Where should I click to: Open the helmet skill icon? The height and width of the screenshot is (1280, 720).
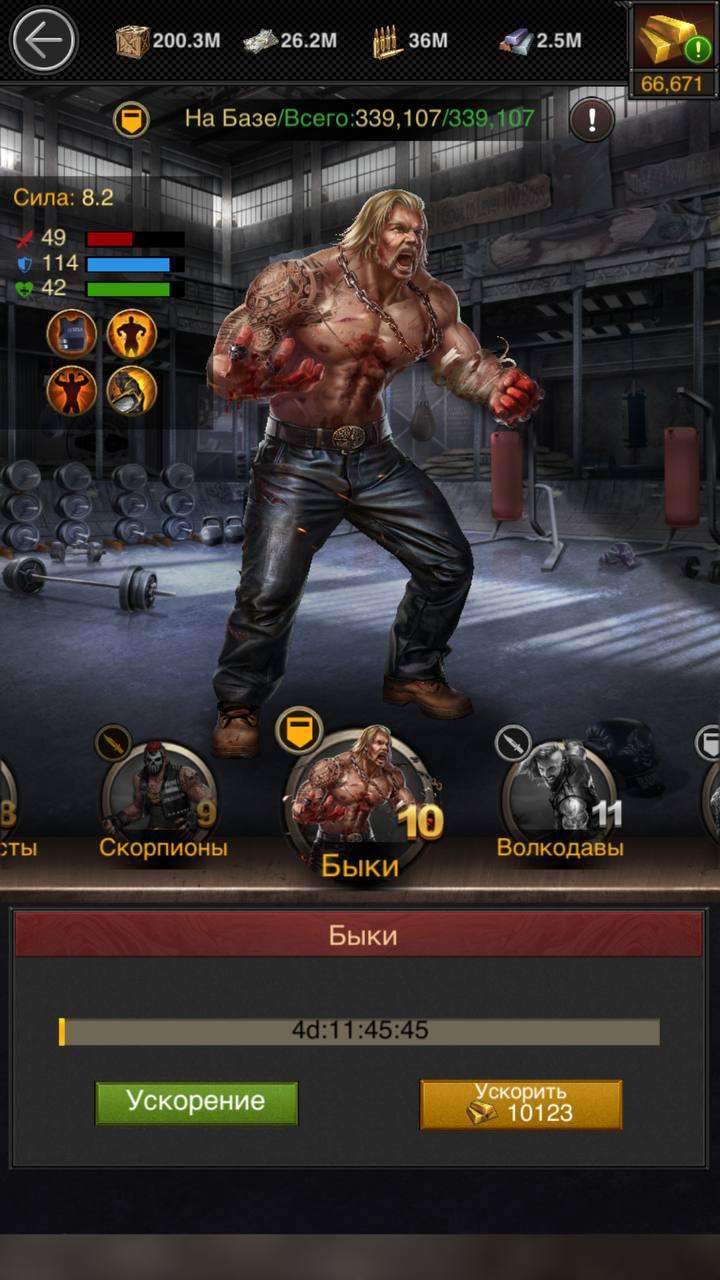(x=132, y=390)
